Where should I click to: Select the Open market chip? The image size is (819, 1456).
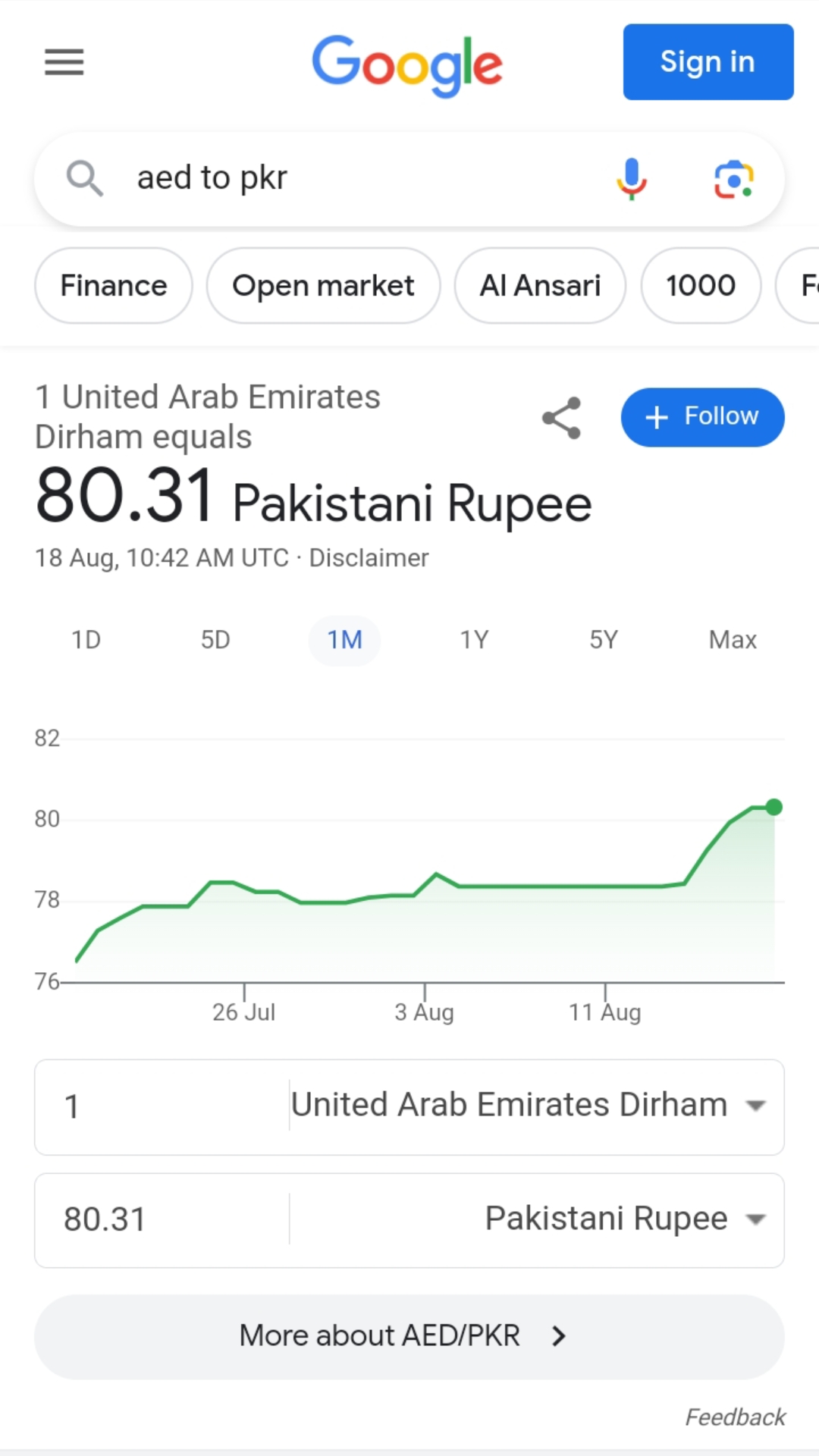[323, 286]
